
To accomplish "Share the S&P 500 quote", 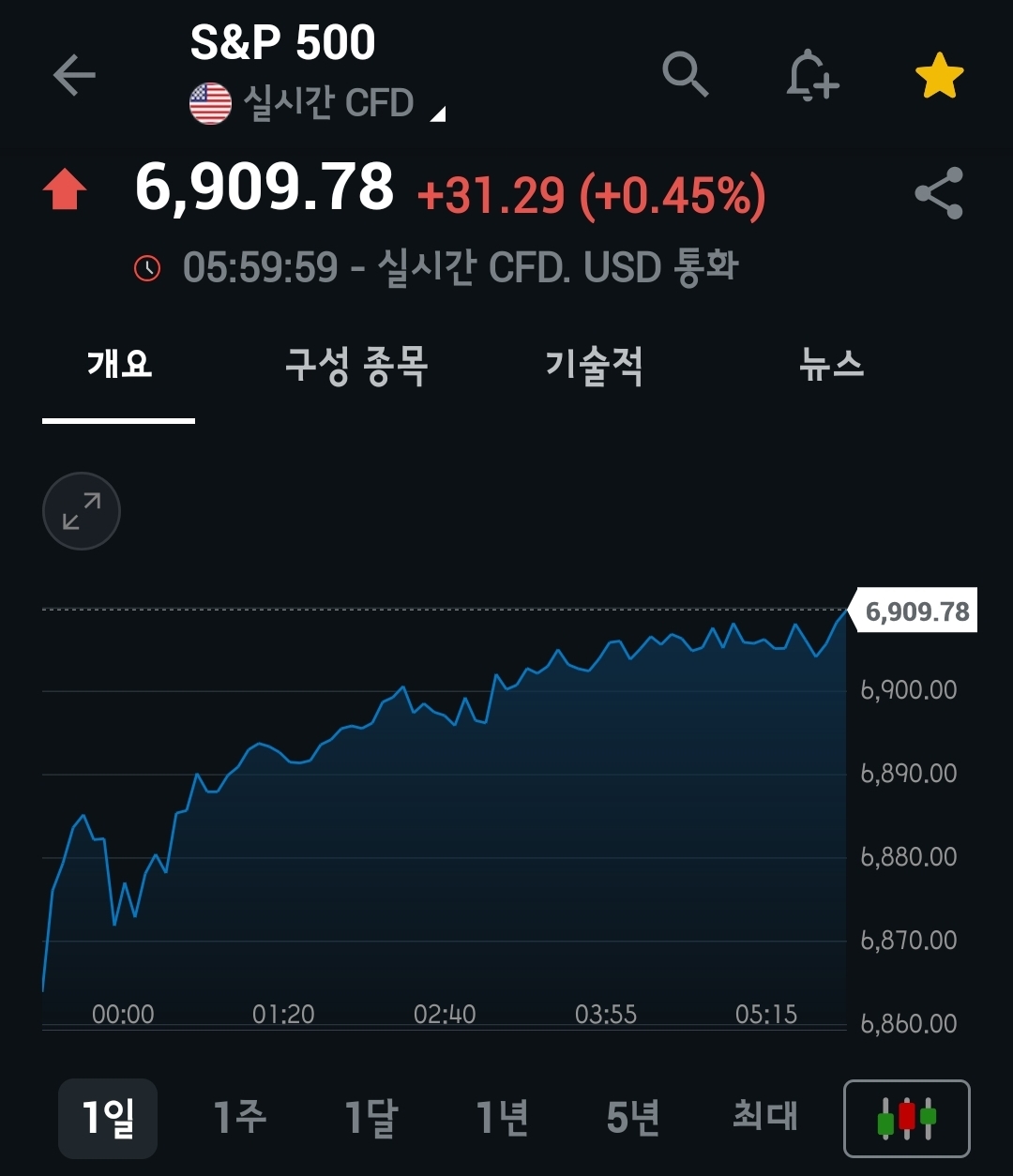I will [x=939, y=193].
